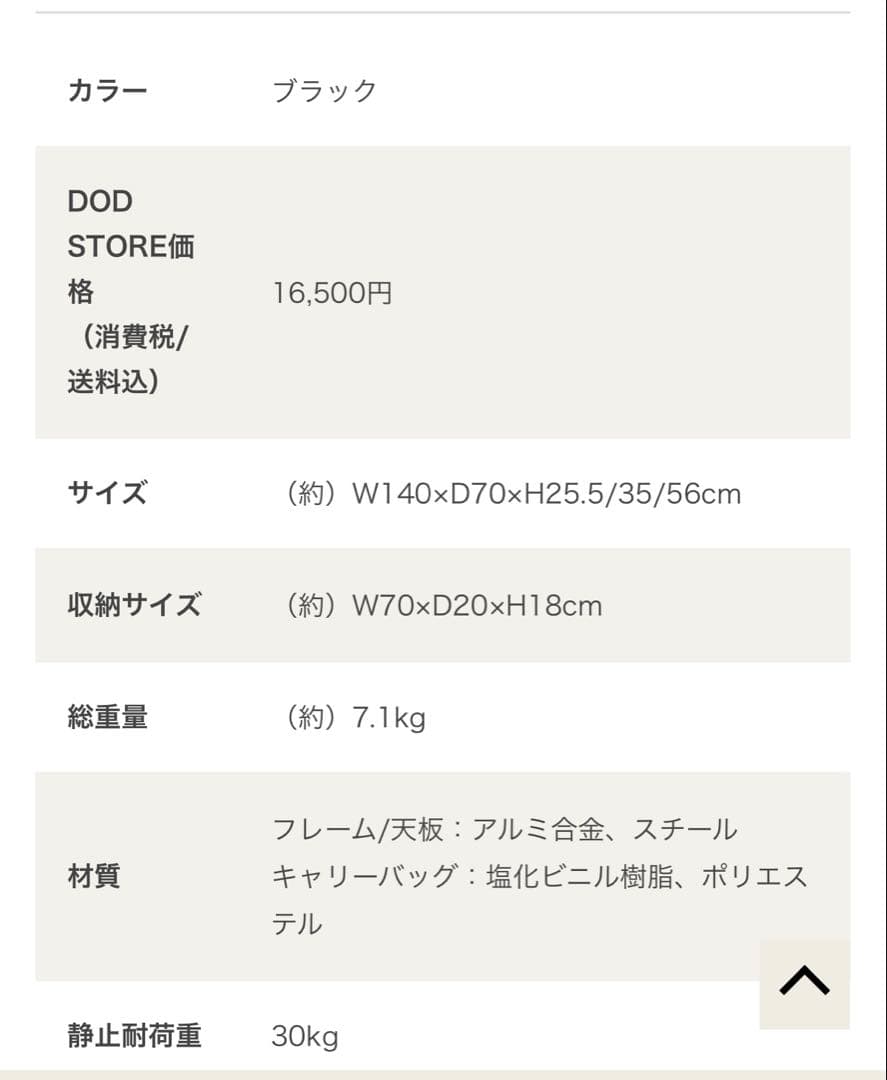
Task: Click the scrollbar on the right edge
Action: coord(881,540)
